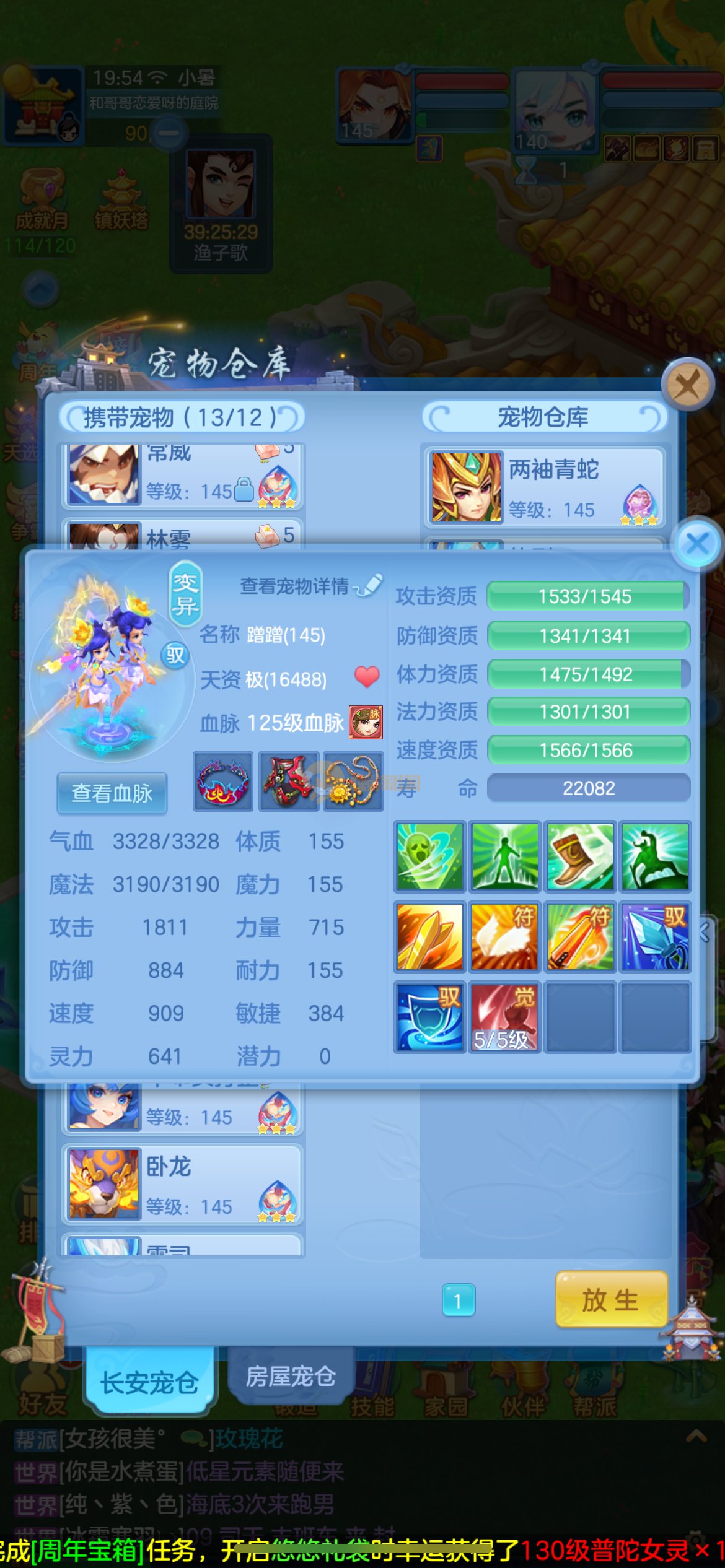Screen dimensions: 725x1568
Task: Close the pet detail popup
Action: pos(697,544)
